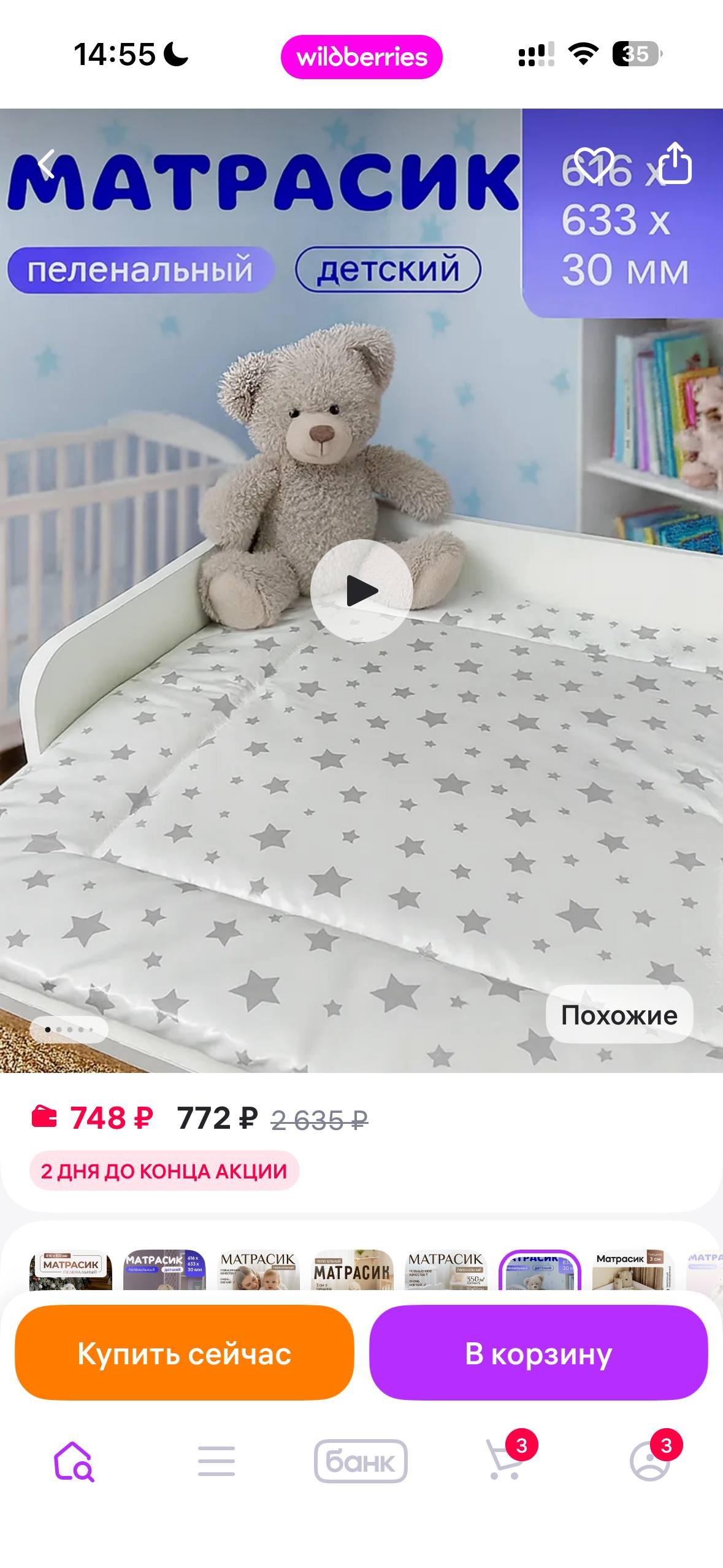723x1568 pixels.
Task: Open the 2 ДНЯ ДО КОНЦА АКЦИИ badge
Action: click(x=164, y=1171)
